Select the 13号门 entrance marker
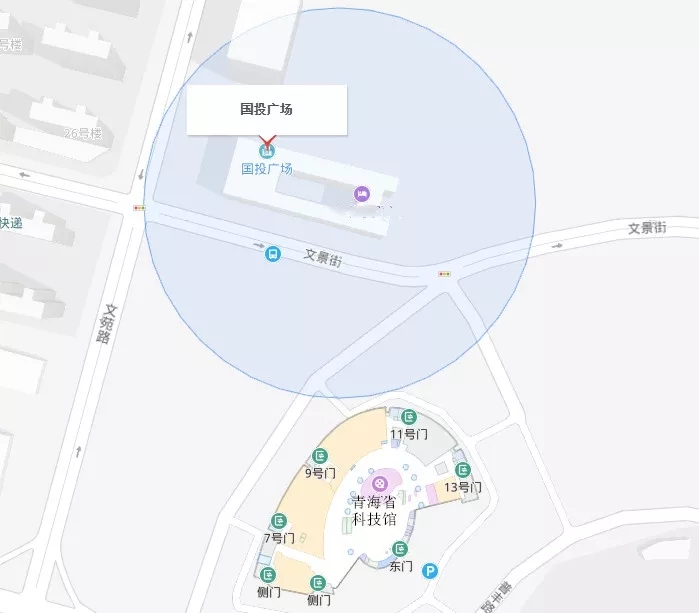The height and width of the screenshot is (613, 699). [x=462, y=470]
